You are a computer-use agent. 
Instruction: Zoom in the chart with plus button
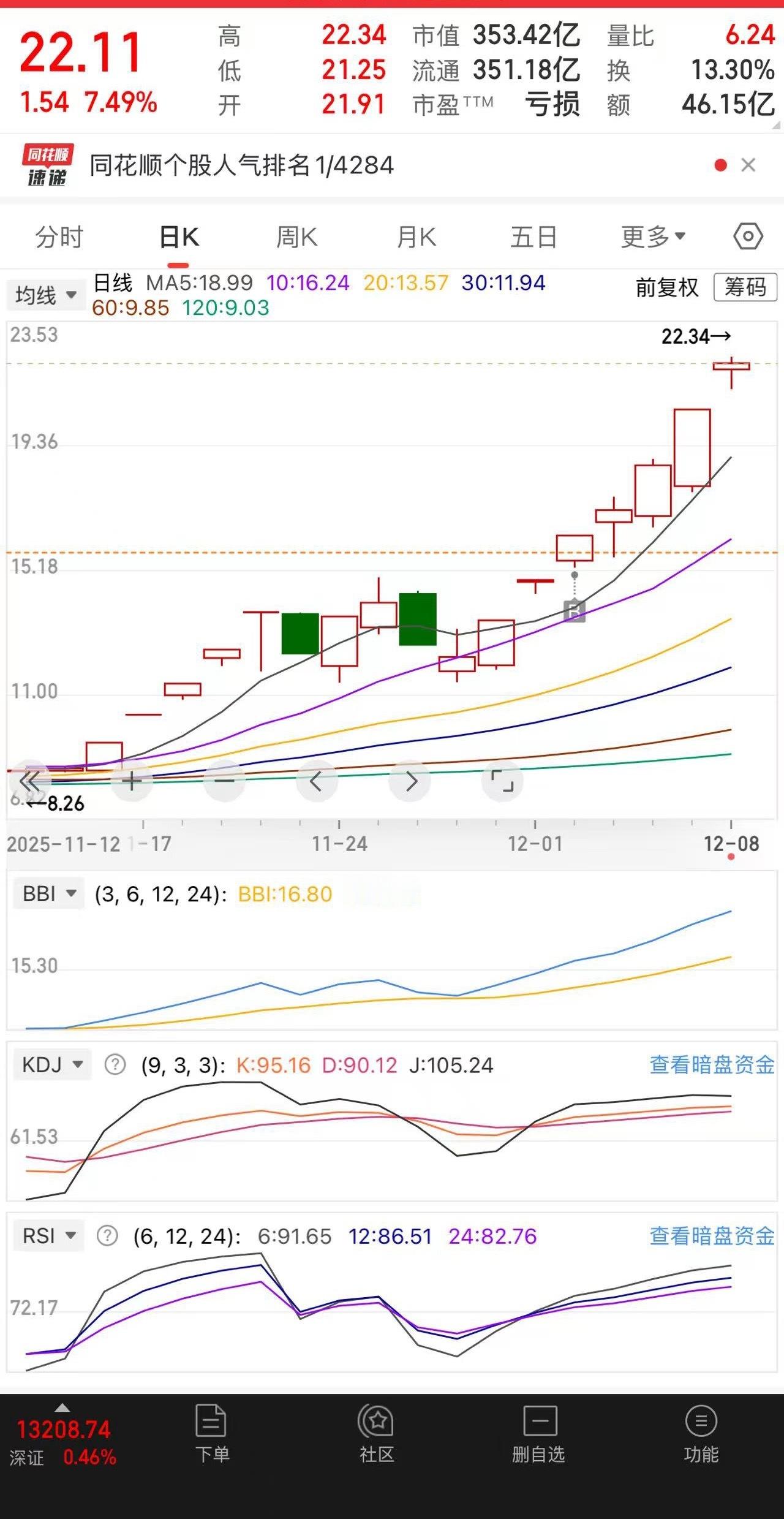click(132, 781)
